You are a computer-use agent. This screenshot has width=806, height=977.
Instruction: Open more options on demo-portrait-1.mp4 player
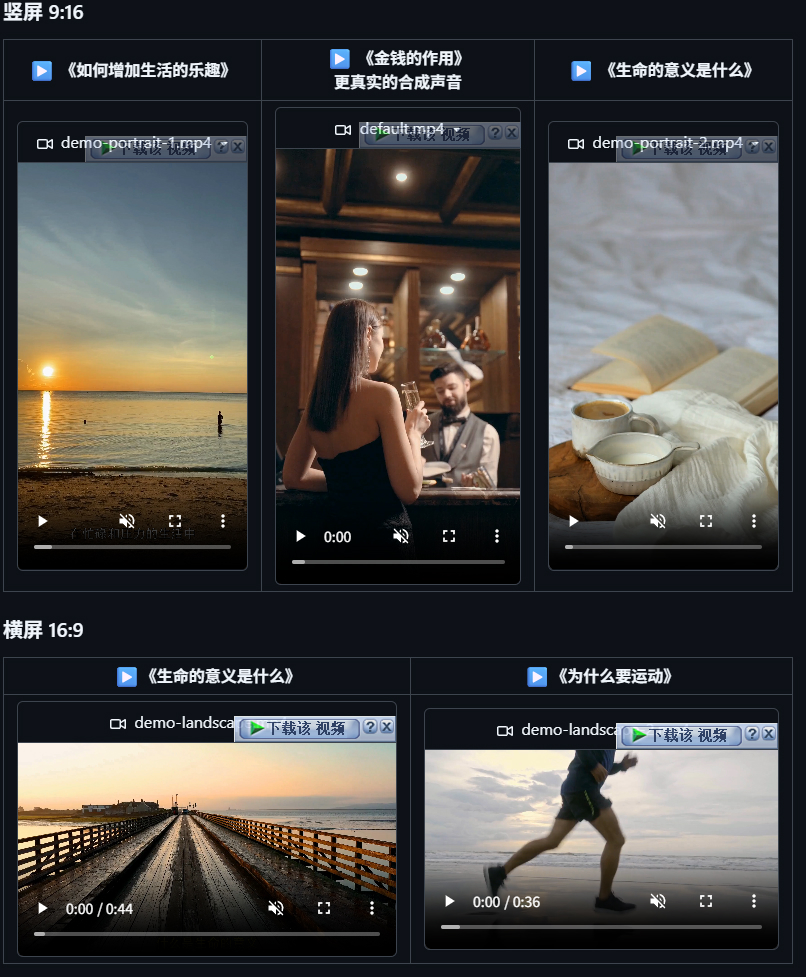pos(223,521)
